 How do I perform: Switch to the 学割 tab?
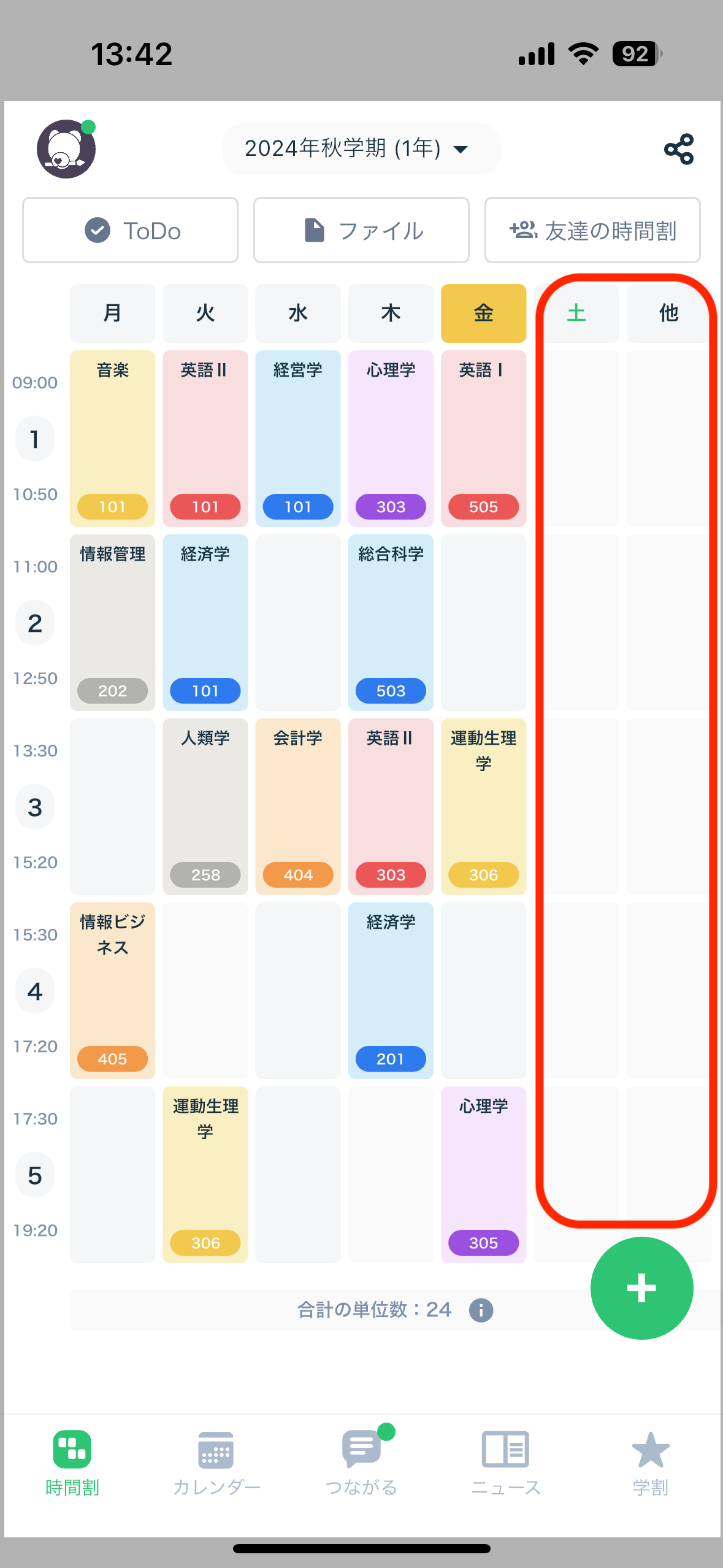650,1464
